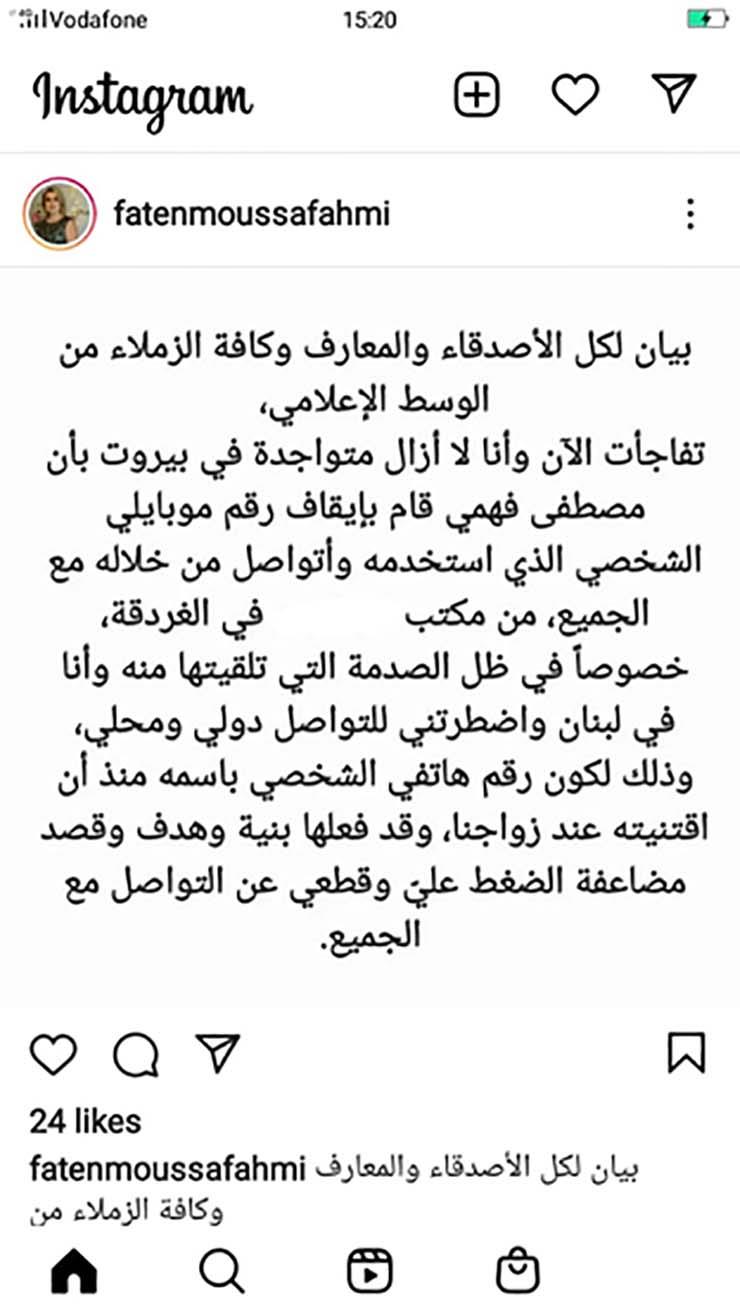Open the activity heart in the top bar
This screenshot has height=1316, width=740.
point(575,95)
